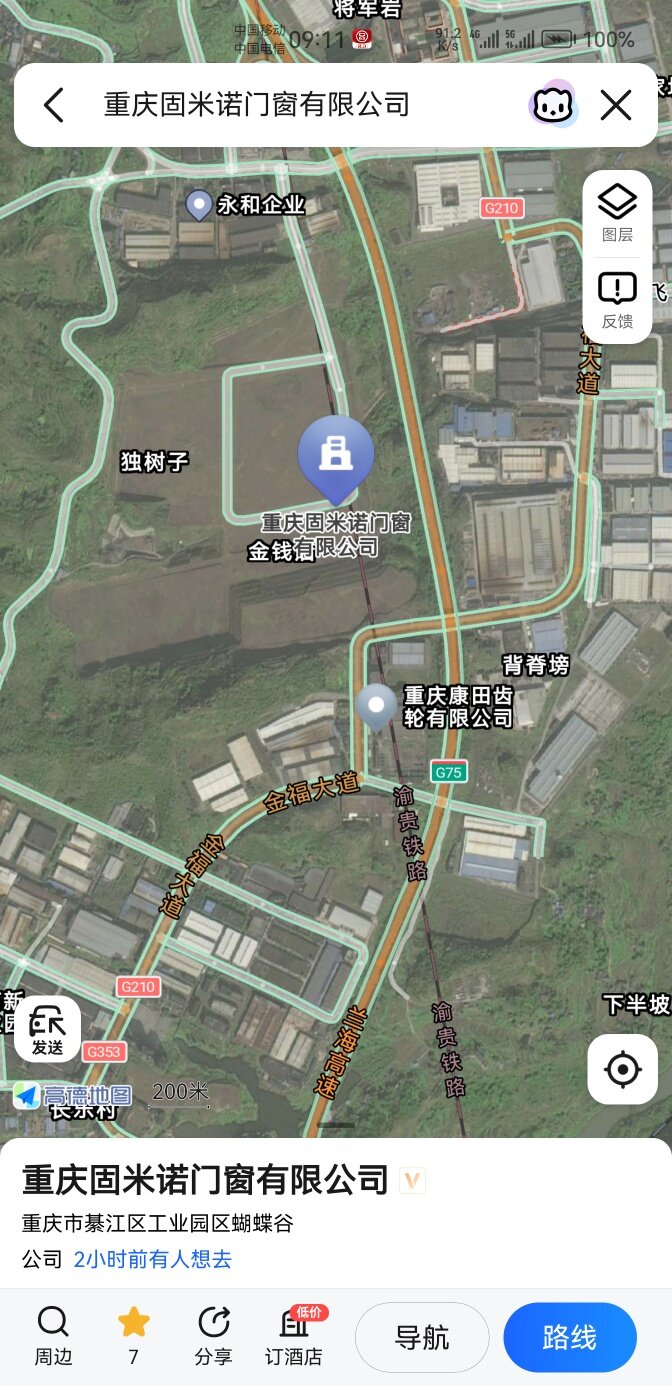Open the 反馈 feedback button
This screenshot has width=672, height=1386.
pos(617,300)
